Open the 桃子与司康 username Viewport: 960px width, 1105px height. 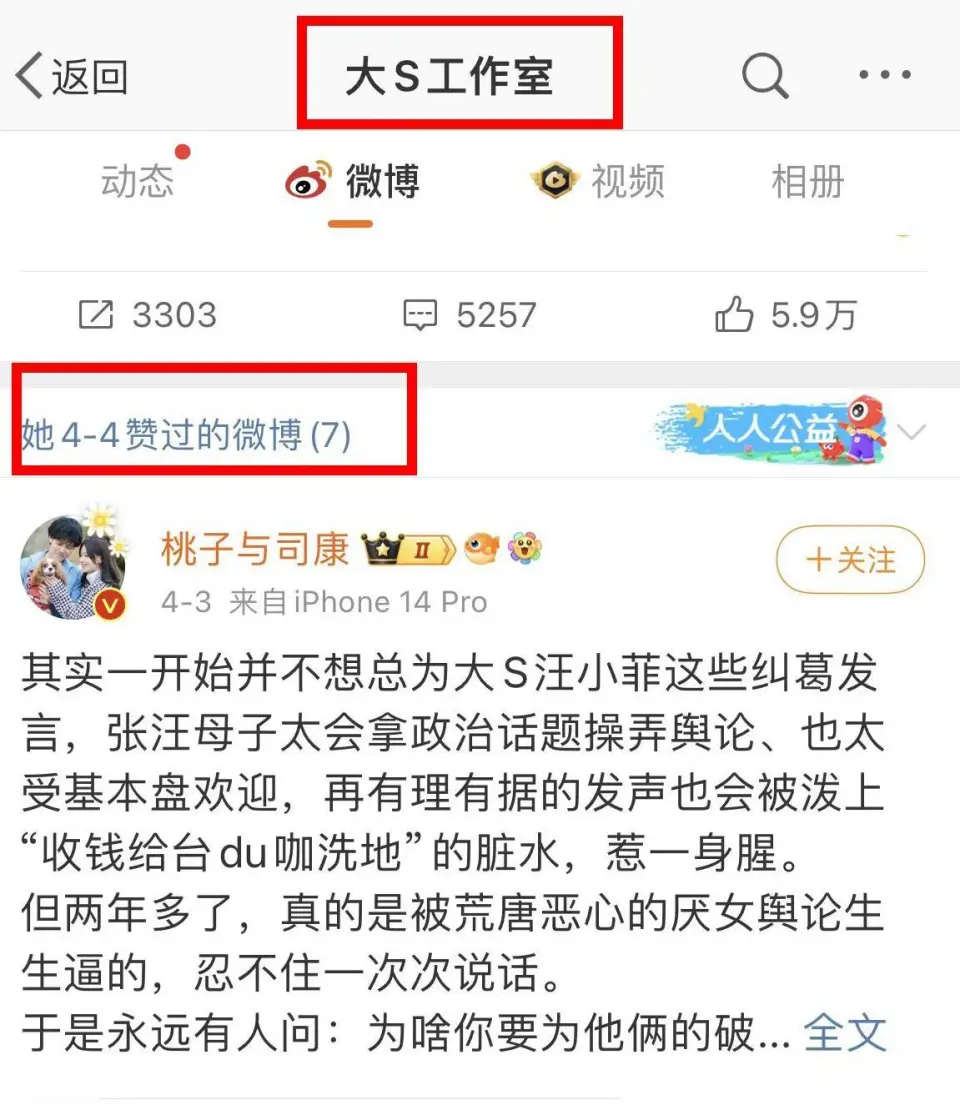click(255, 548)
